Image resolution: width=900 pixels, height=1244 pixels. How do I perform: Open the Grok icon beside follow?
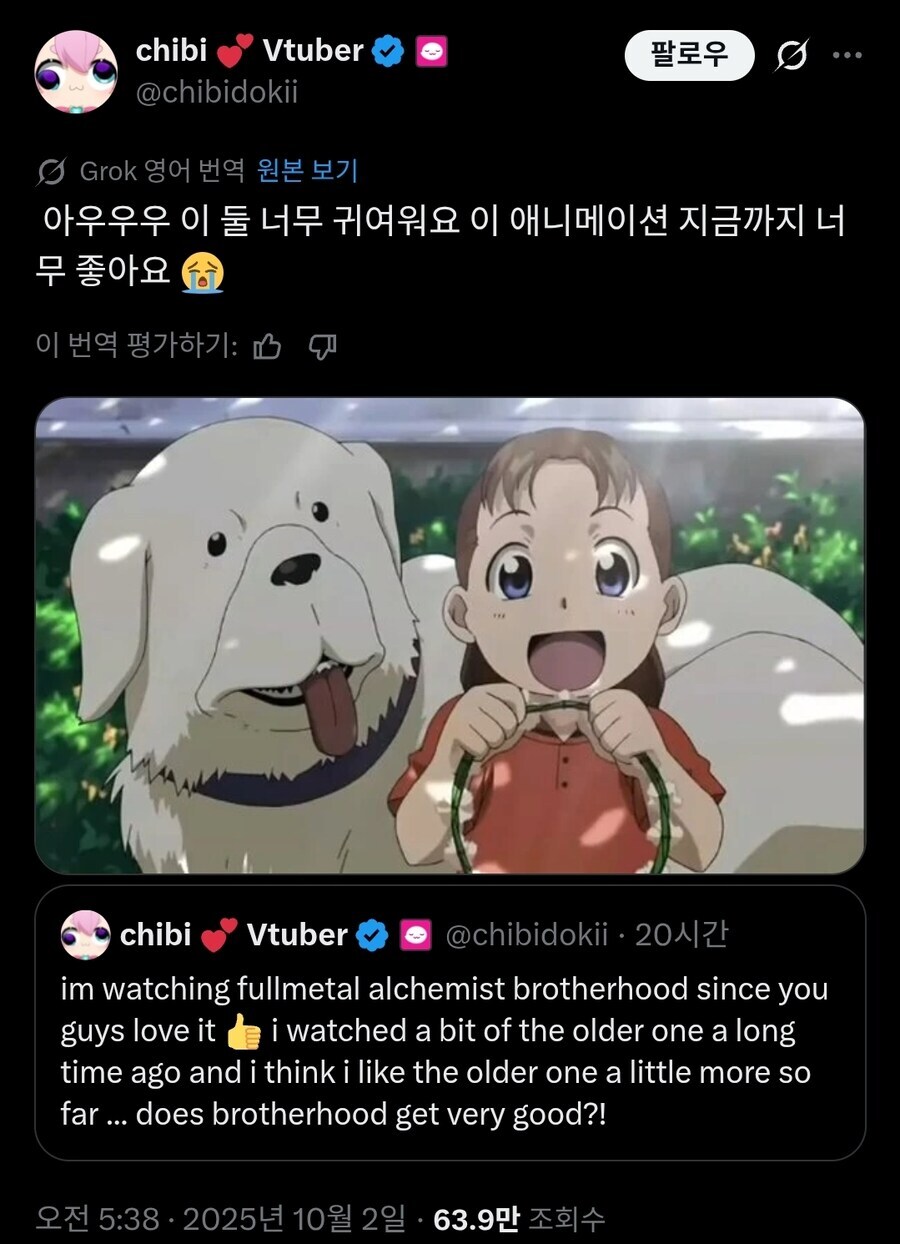coord(791,55)
